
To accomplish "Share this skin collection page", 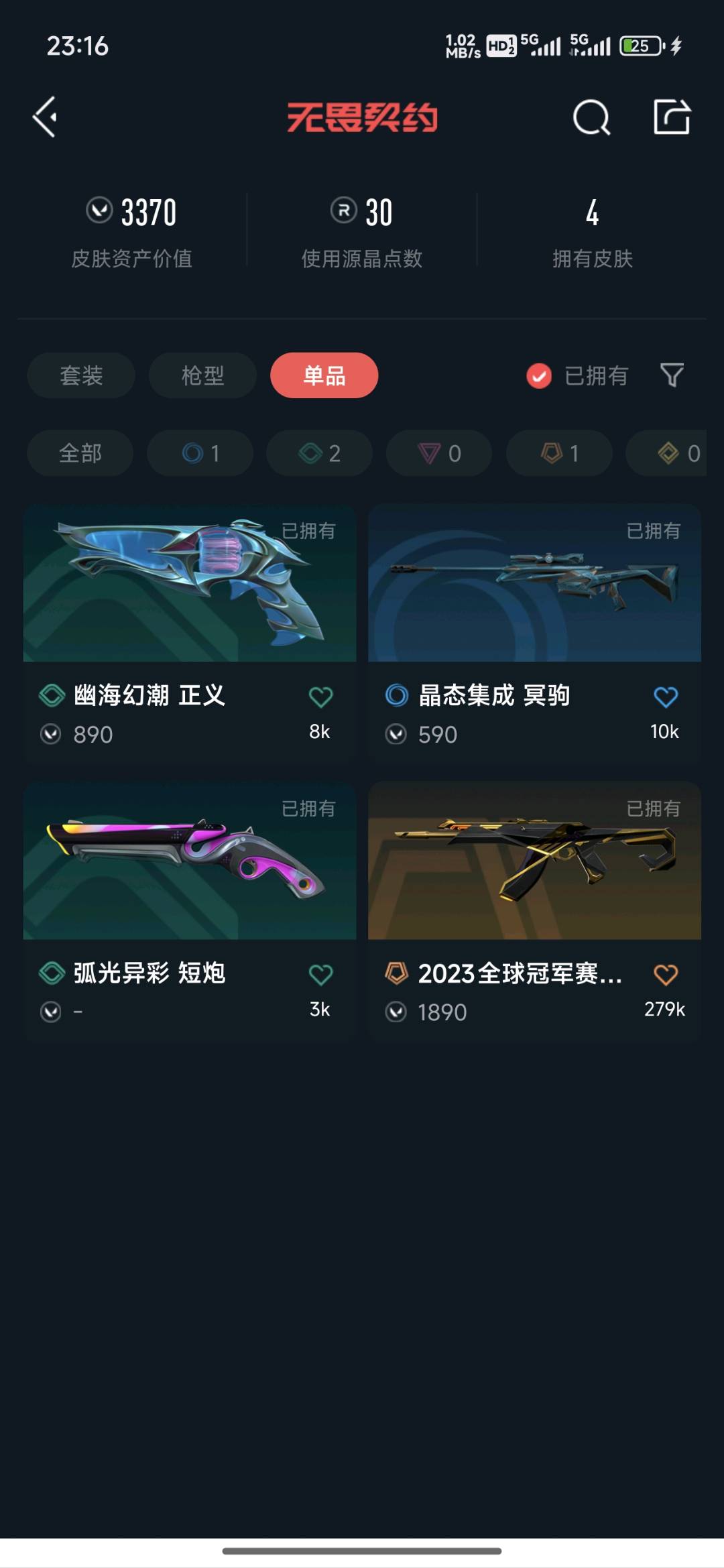I will click(672, 117).
